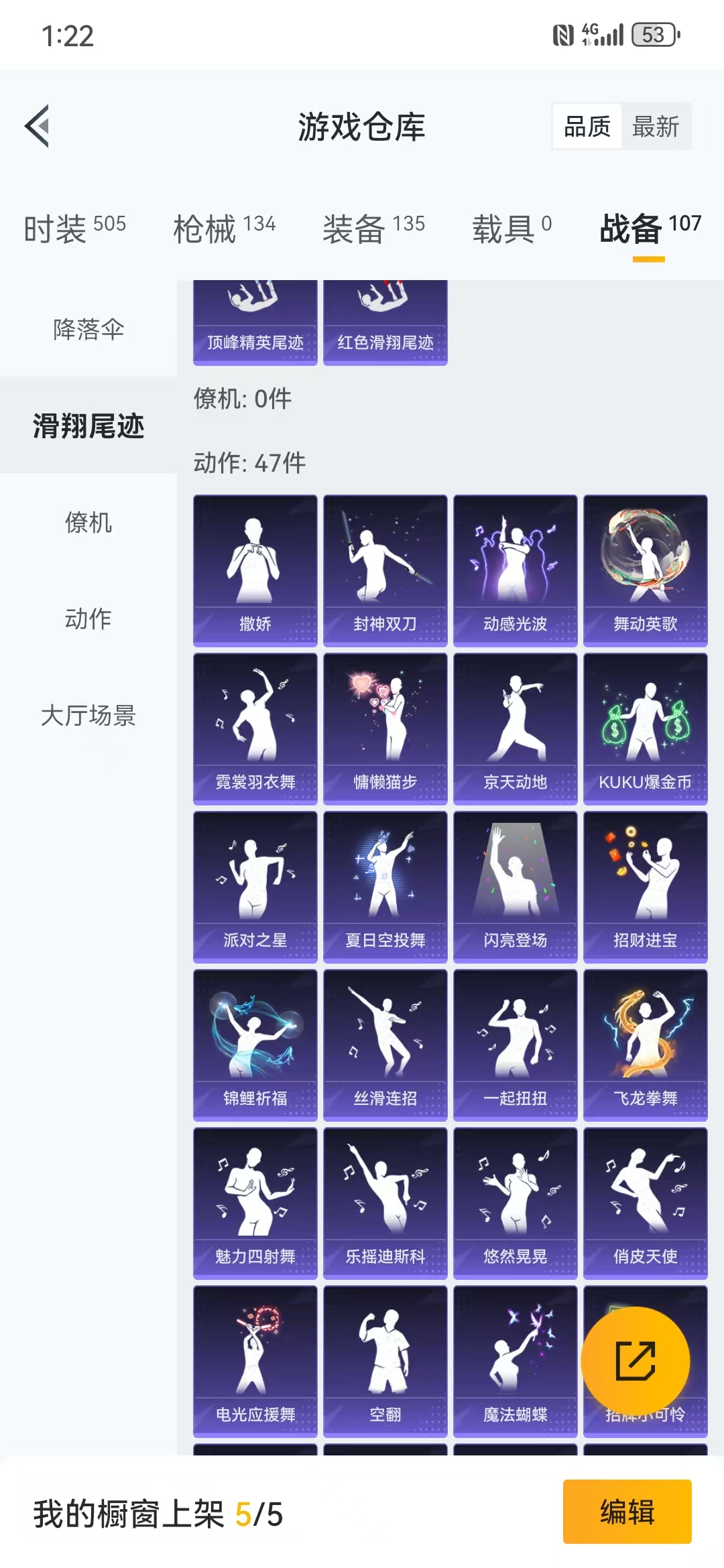Tap the 编辑 button
Image resolution: width=724 pixels, height=1568 pixels.
click(627, 1512)
